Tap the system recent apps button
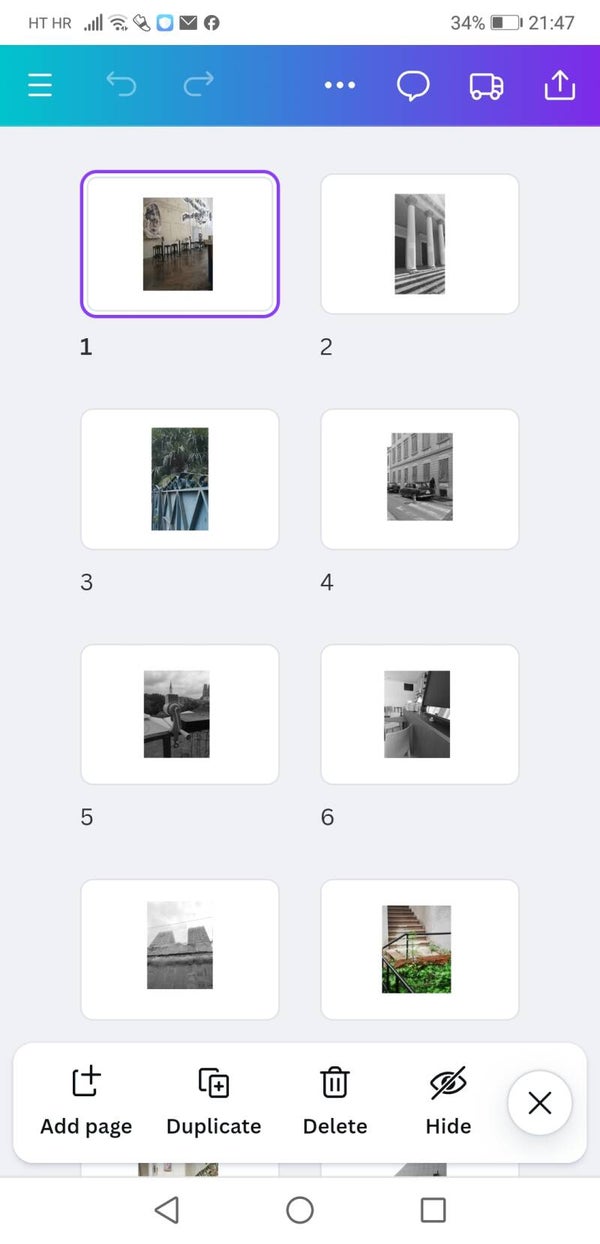This screenshot has height=1244, width=600. [433, 1210]
